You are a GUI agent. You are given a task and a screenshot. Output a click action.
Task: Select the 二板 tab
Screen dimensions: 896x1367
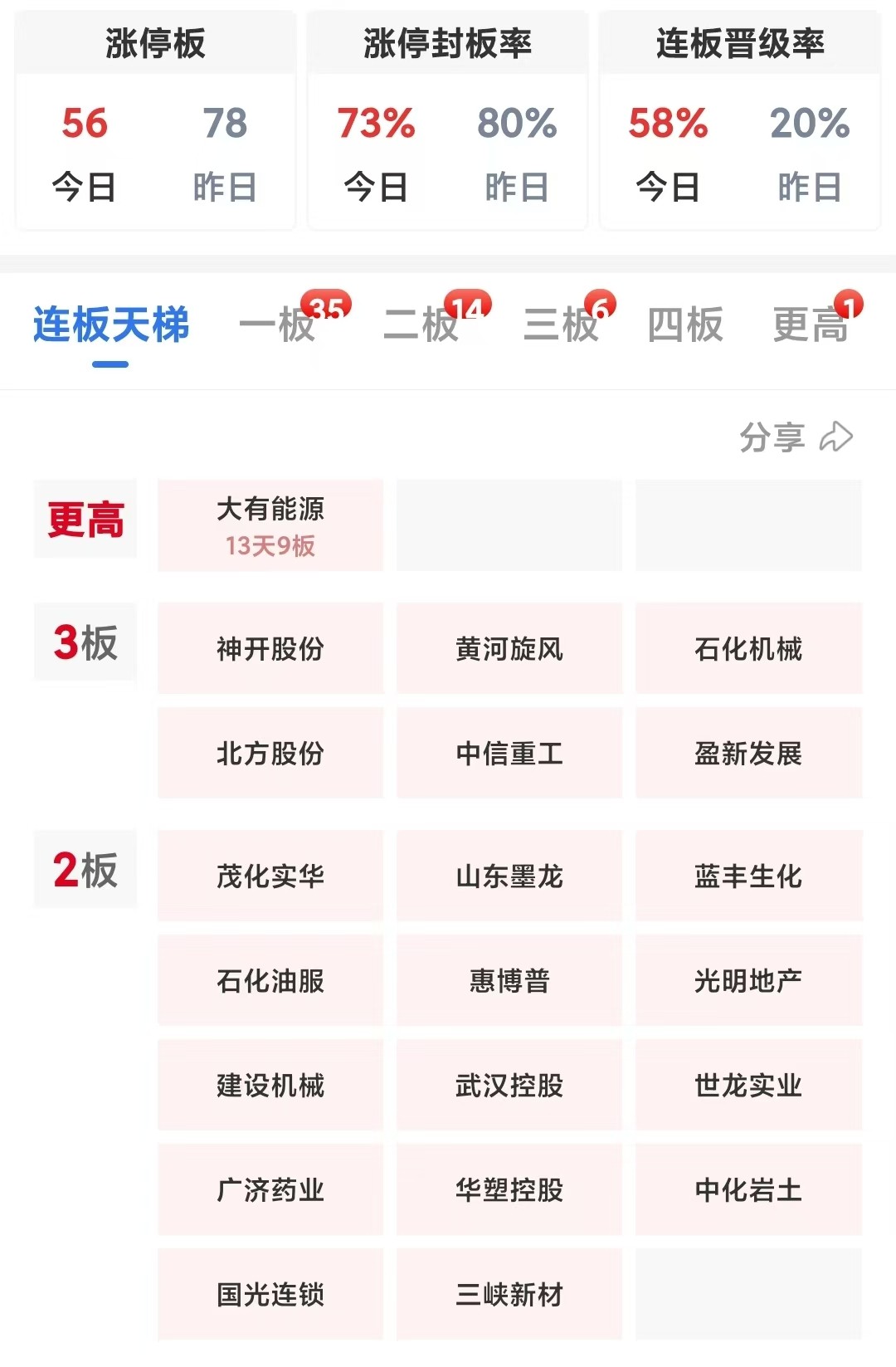[x=421, y=325]
